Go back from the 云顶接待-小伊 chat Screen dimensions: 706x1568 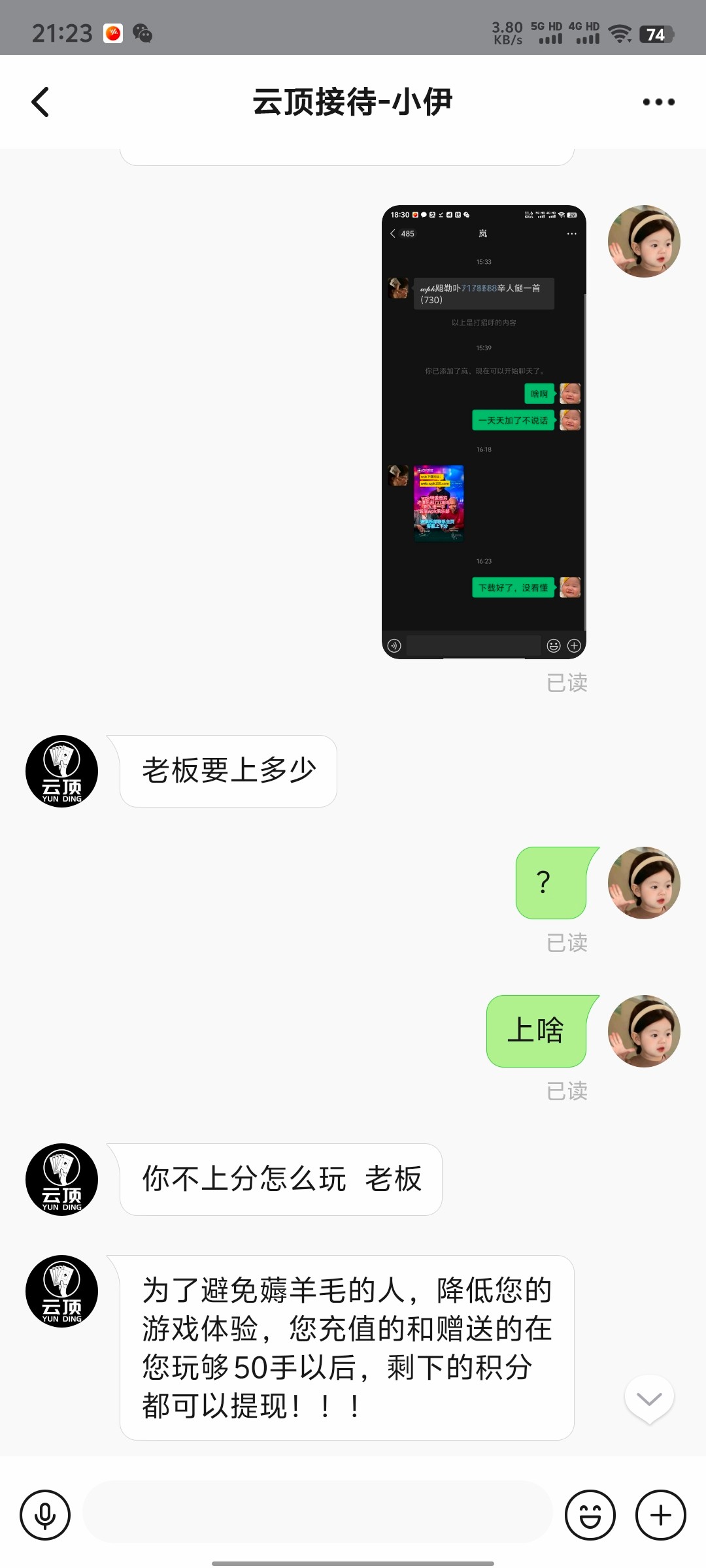point(41,102)
